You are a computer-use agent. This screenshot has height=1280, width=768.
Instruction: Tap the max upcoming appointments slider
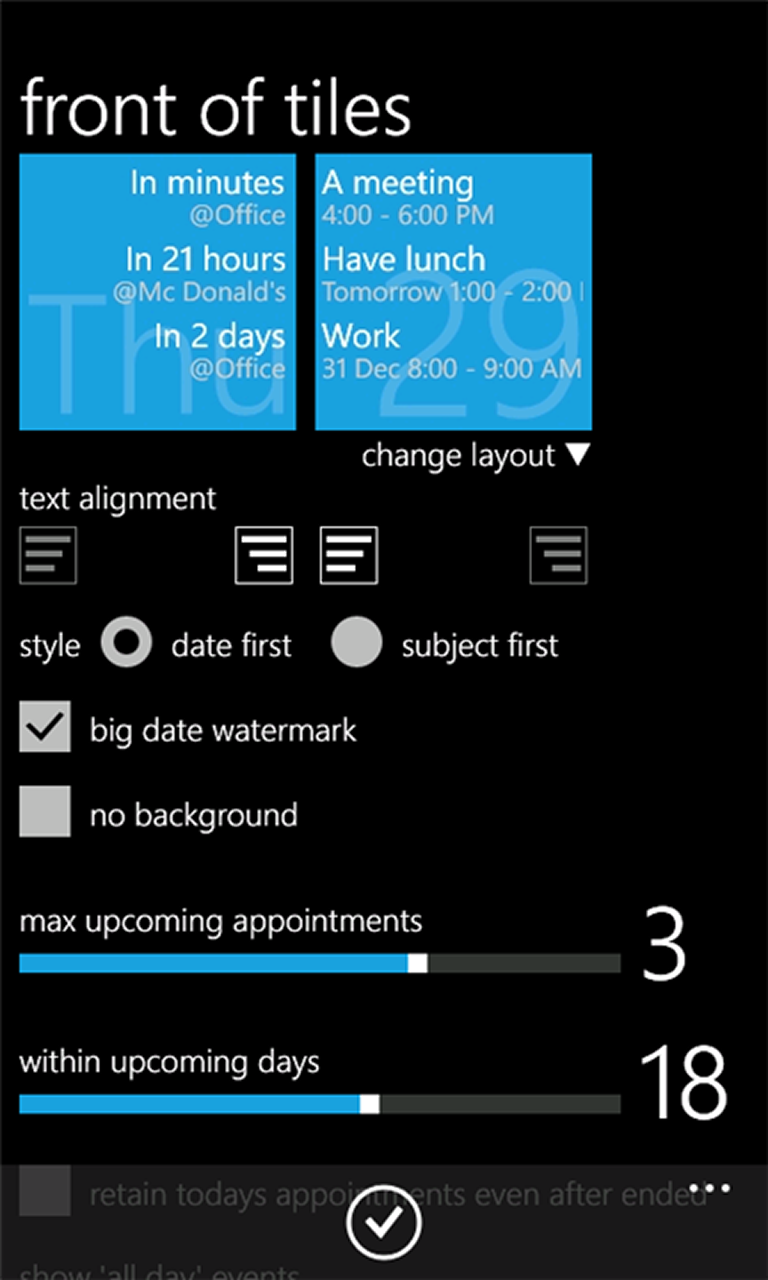[x=320, y=963]
